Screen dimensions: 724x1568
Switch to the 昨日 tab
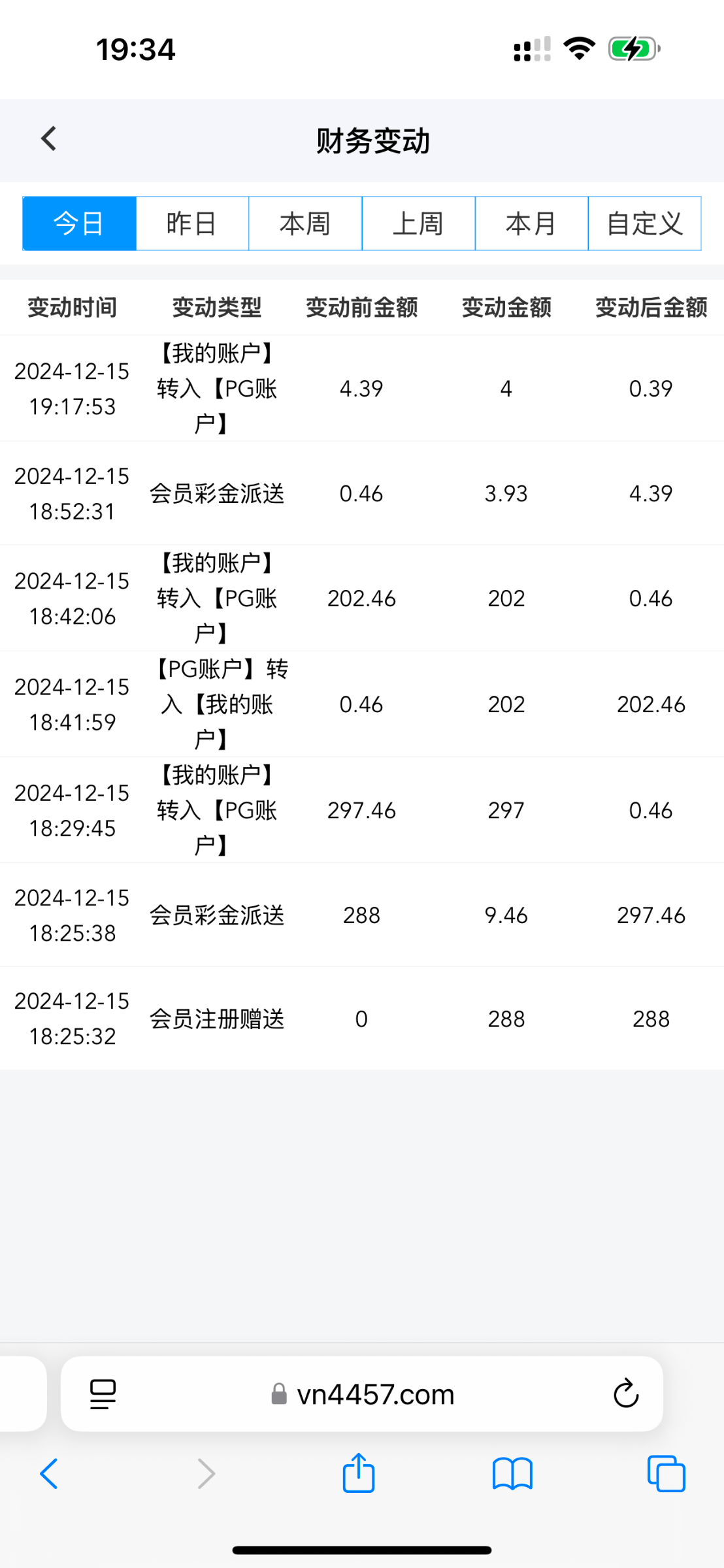tap(192, 223)
